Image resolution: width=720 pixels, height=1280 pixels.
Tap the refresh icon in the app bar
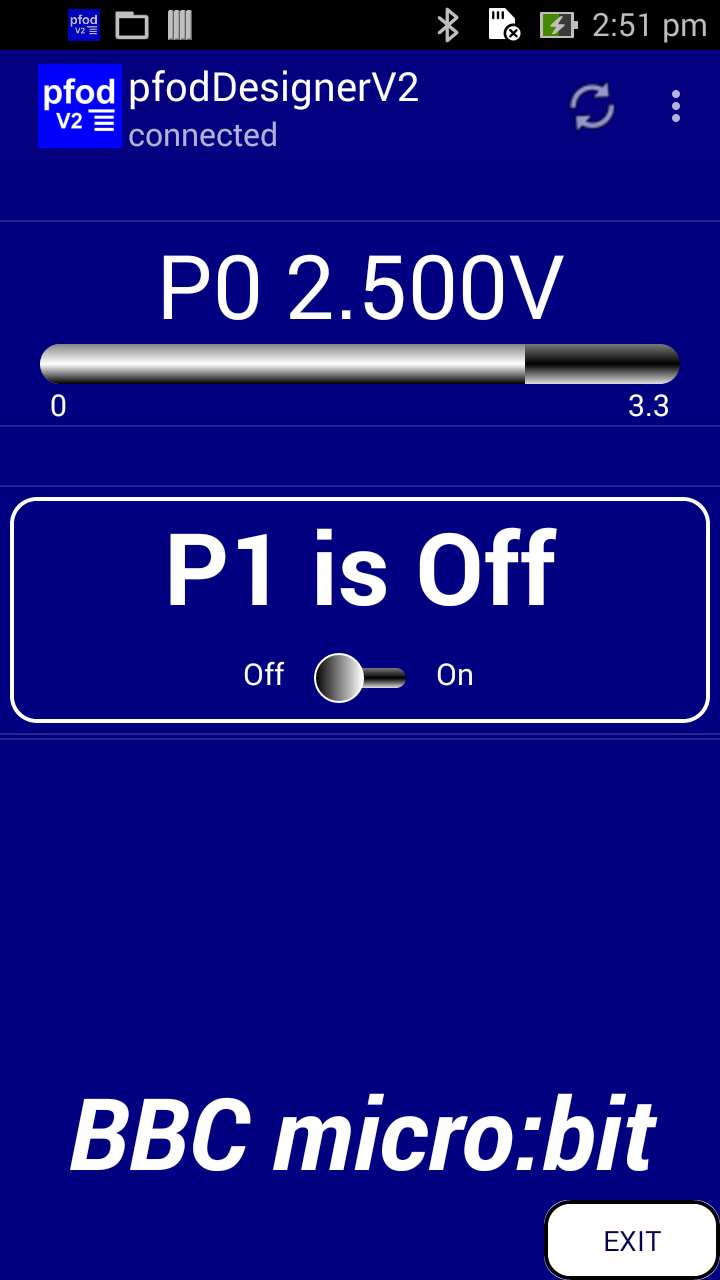coord(592,106)
